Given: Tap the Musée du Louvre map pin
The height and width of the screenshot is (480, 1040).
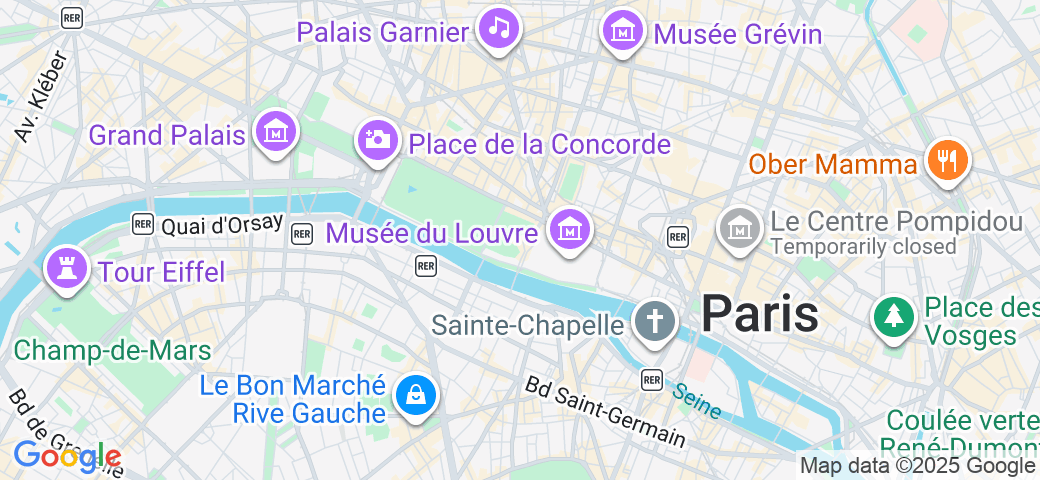Looking at the screenshot, I should coord(569,230).
